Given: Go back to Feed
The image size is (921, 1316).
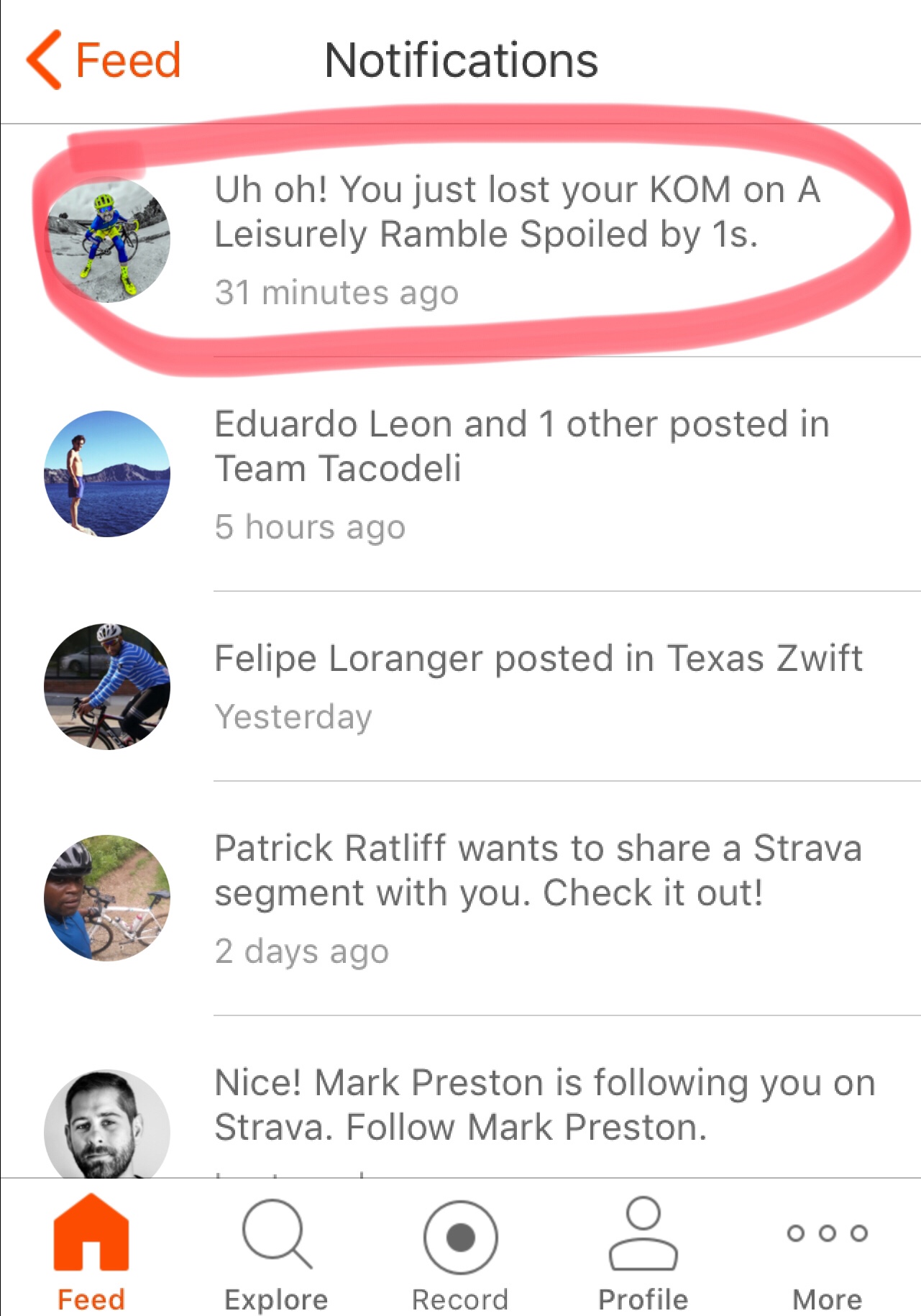Looking at the screenshot, I should [104, 60].
